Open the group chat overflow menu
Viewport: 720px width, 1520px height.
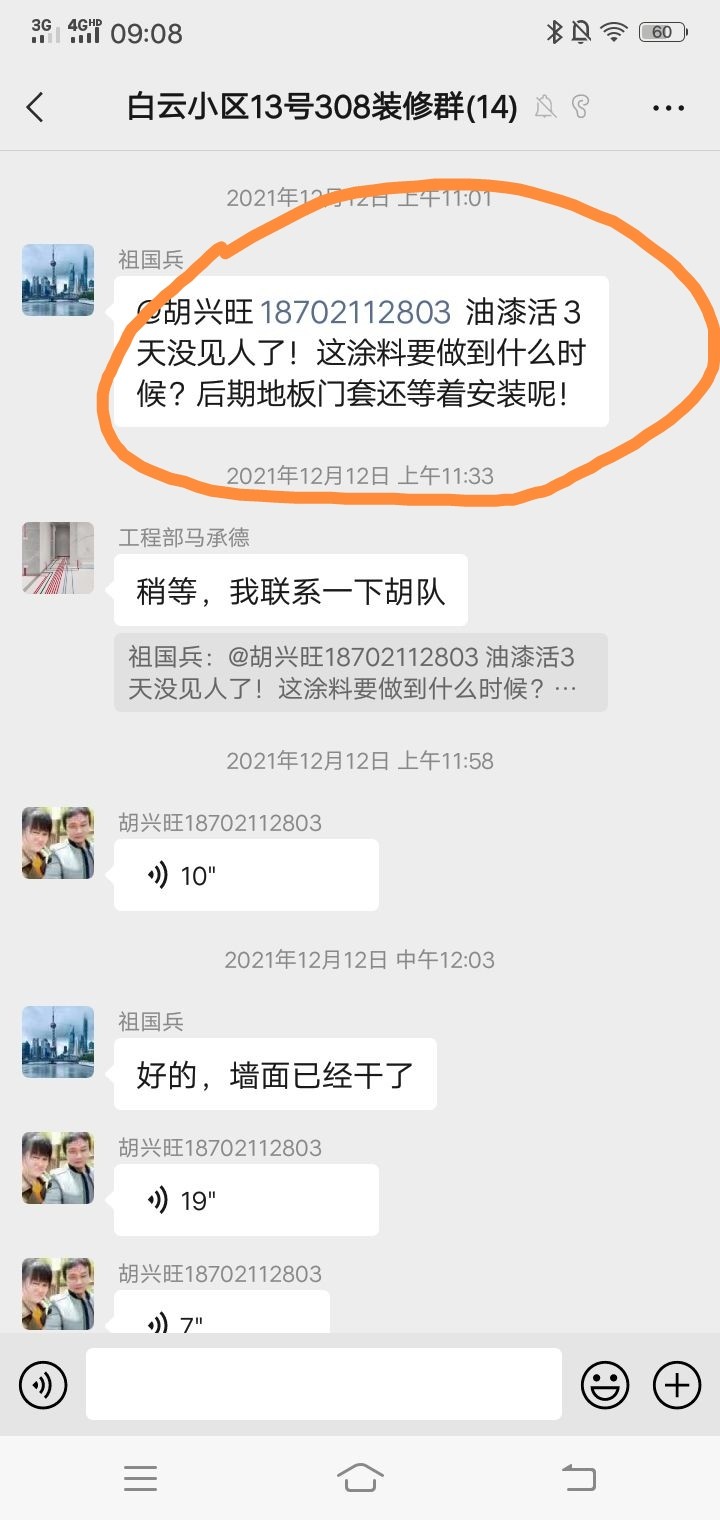pyautogui.click(x=668, y=108)
